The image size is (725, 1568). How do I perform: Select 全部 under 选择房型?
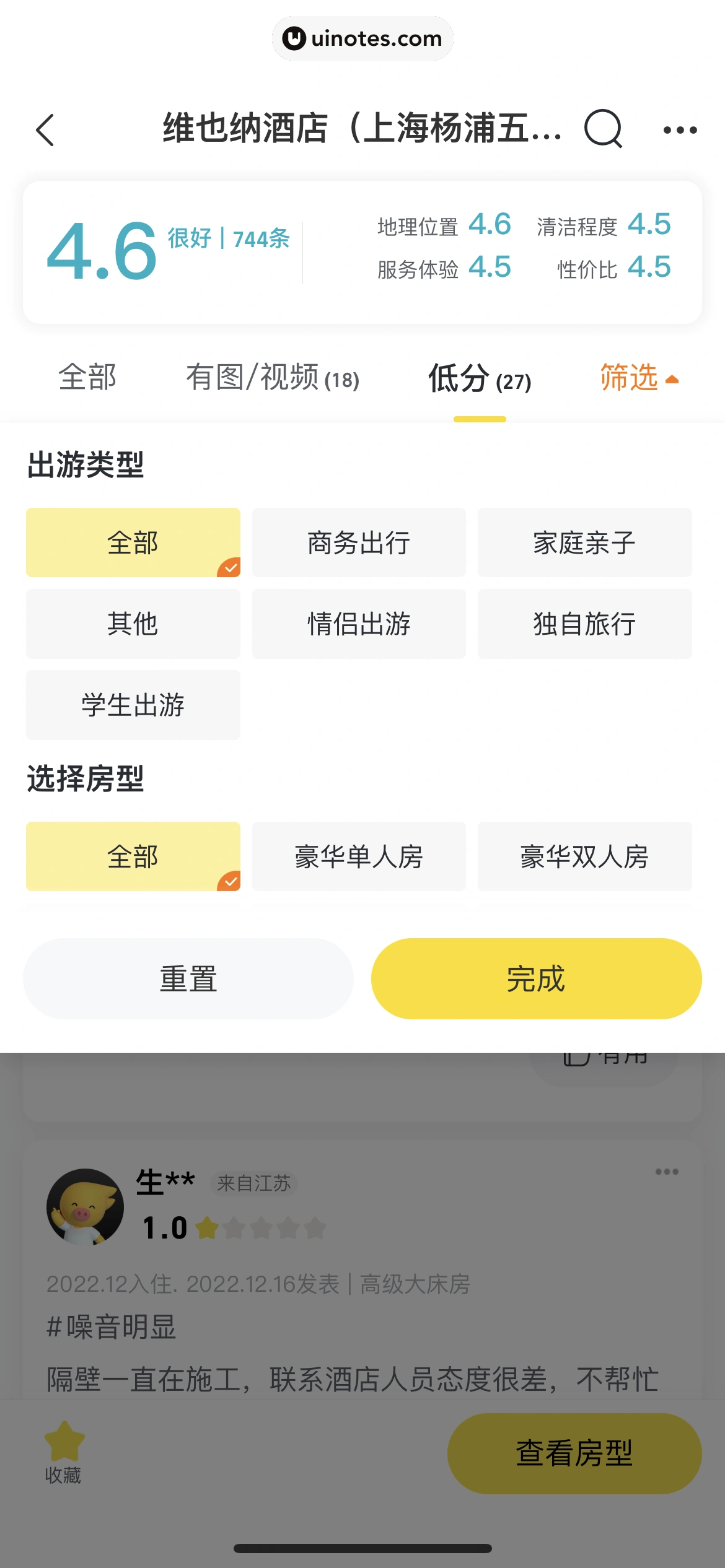pyautogui.click(x=133, y=856)
